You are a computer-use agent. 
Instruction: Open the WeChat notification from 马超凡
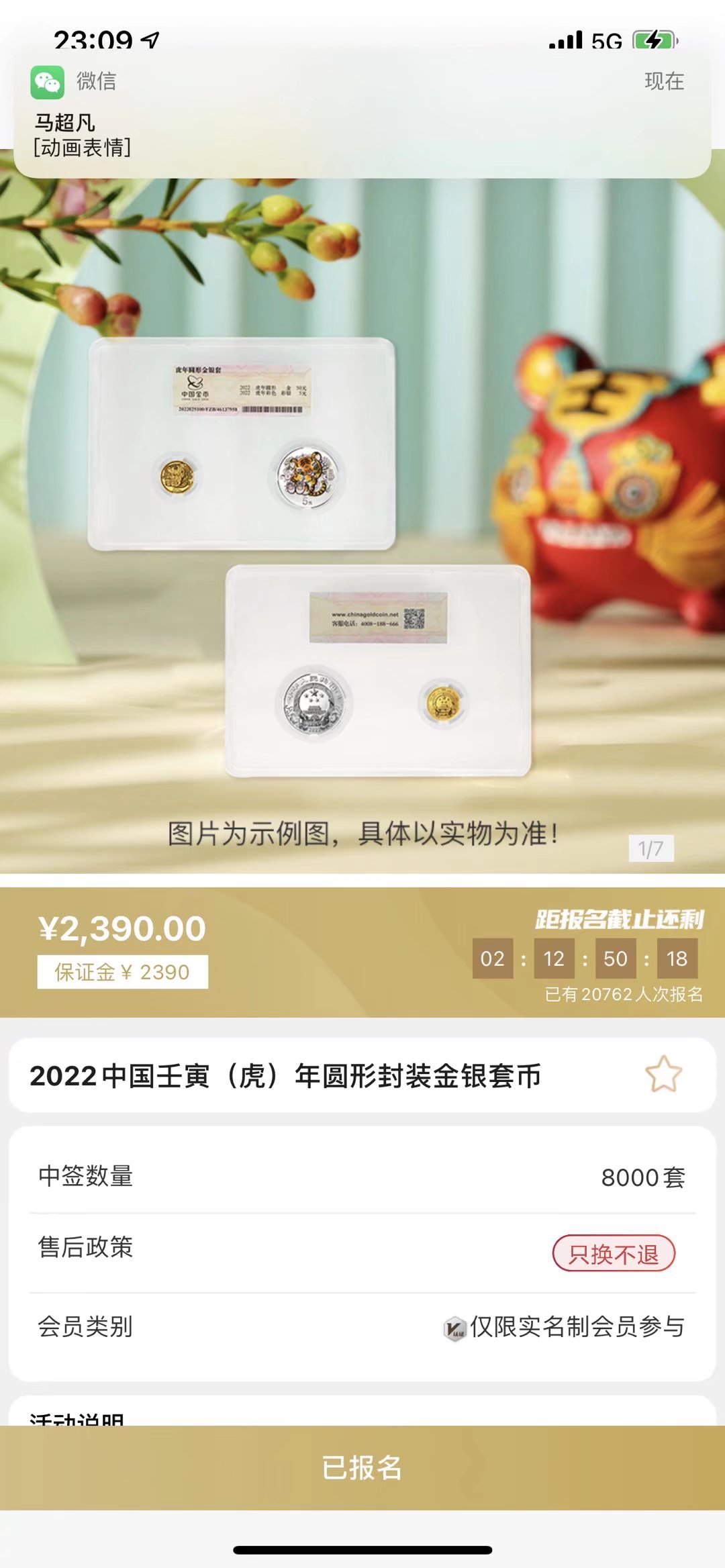[x=362, y=113]
